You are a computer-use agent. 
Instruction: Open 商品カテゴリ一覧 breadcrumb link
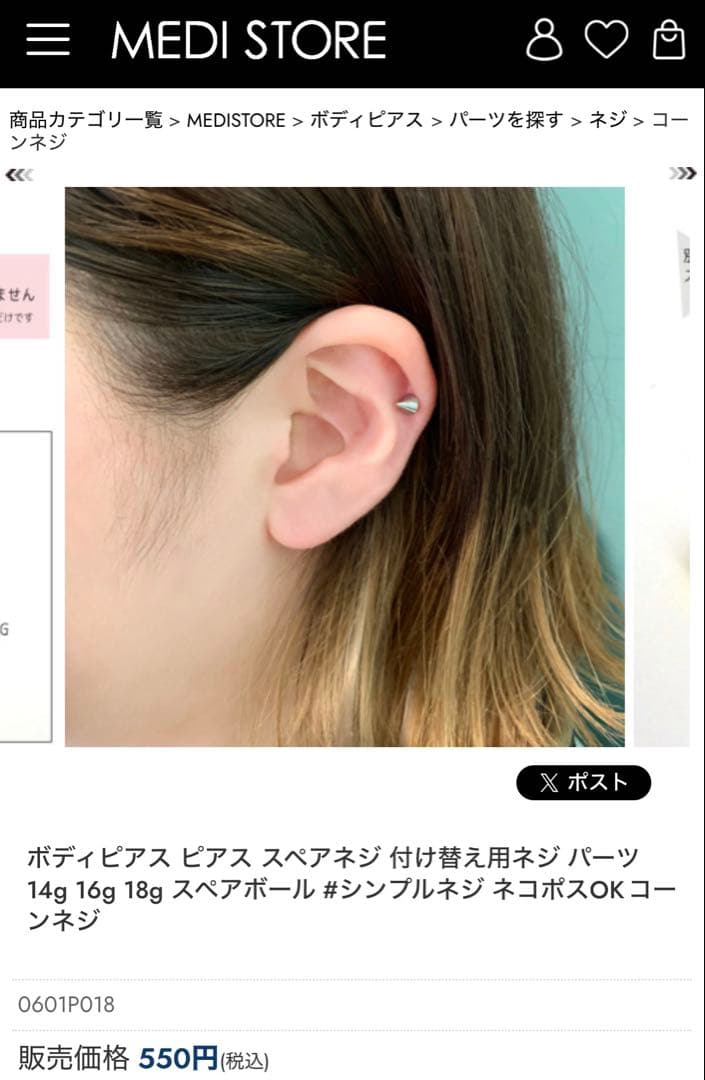pyautogui.click(x=86, y=120)
